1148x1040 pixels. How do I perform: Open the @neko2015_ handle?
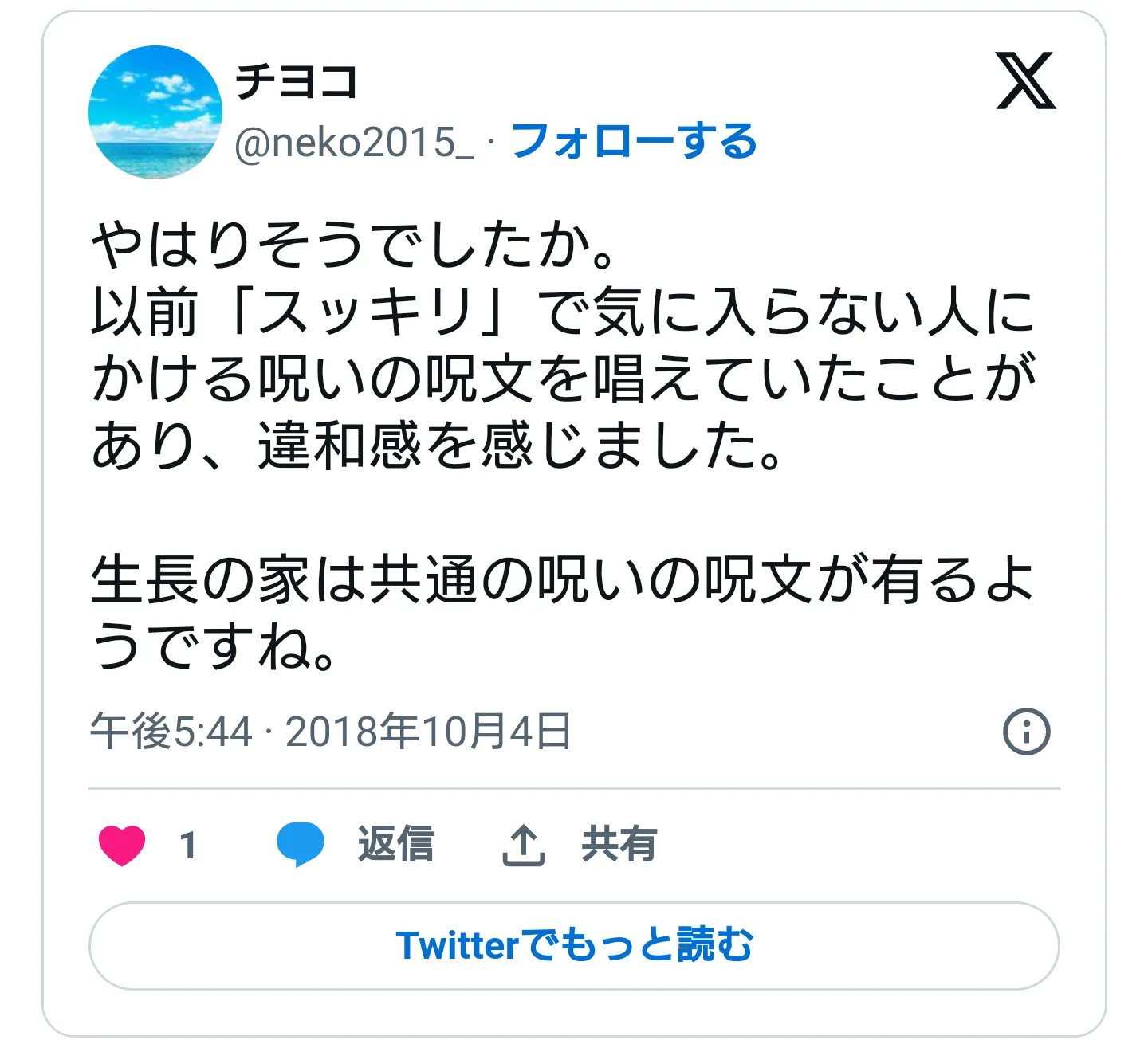(354, 143)
